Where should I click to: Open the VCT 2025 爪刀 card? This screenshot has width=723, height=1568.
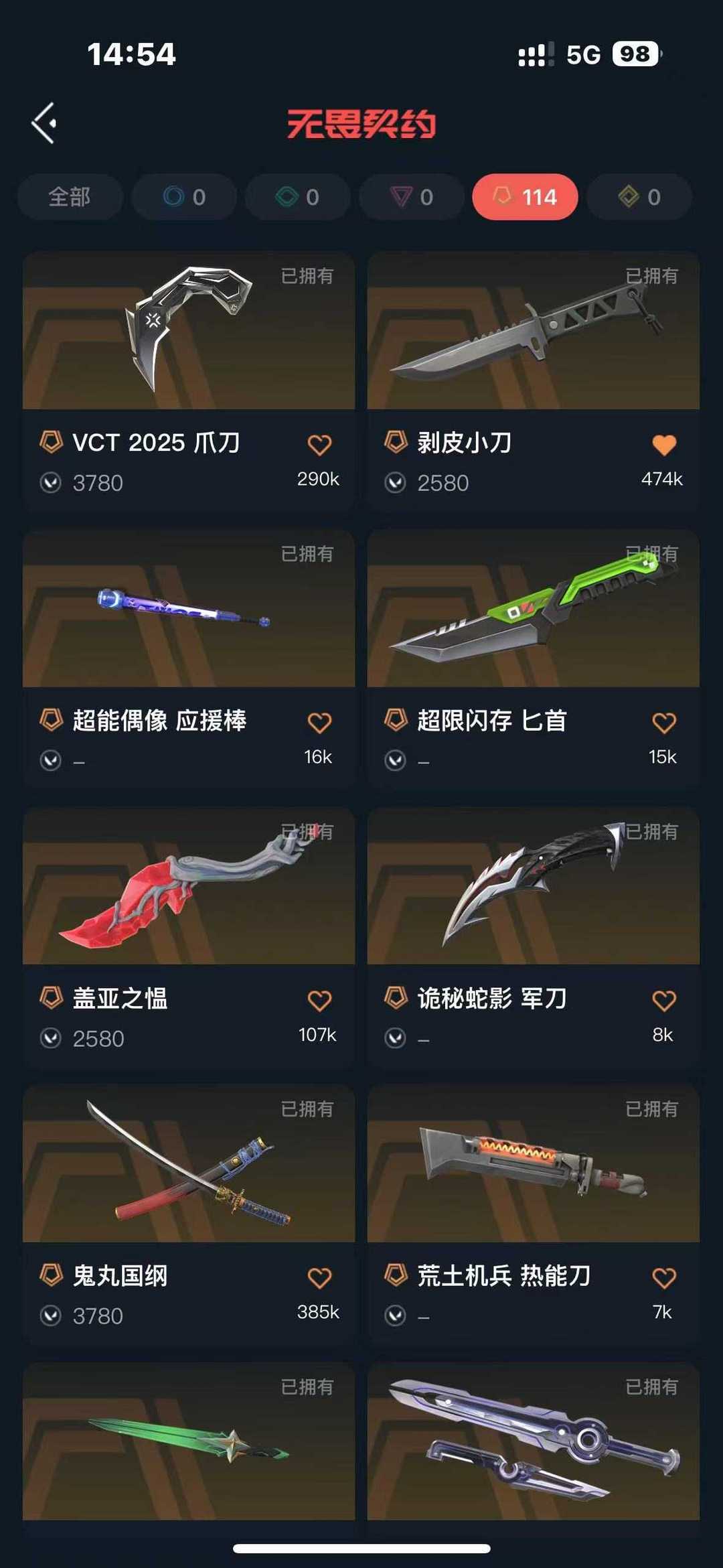tap(189, 382)
